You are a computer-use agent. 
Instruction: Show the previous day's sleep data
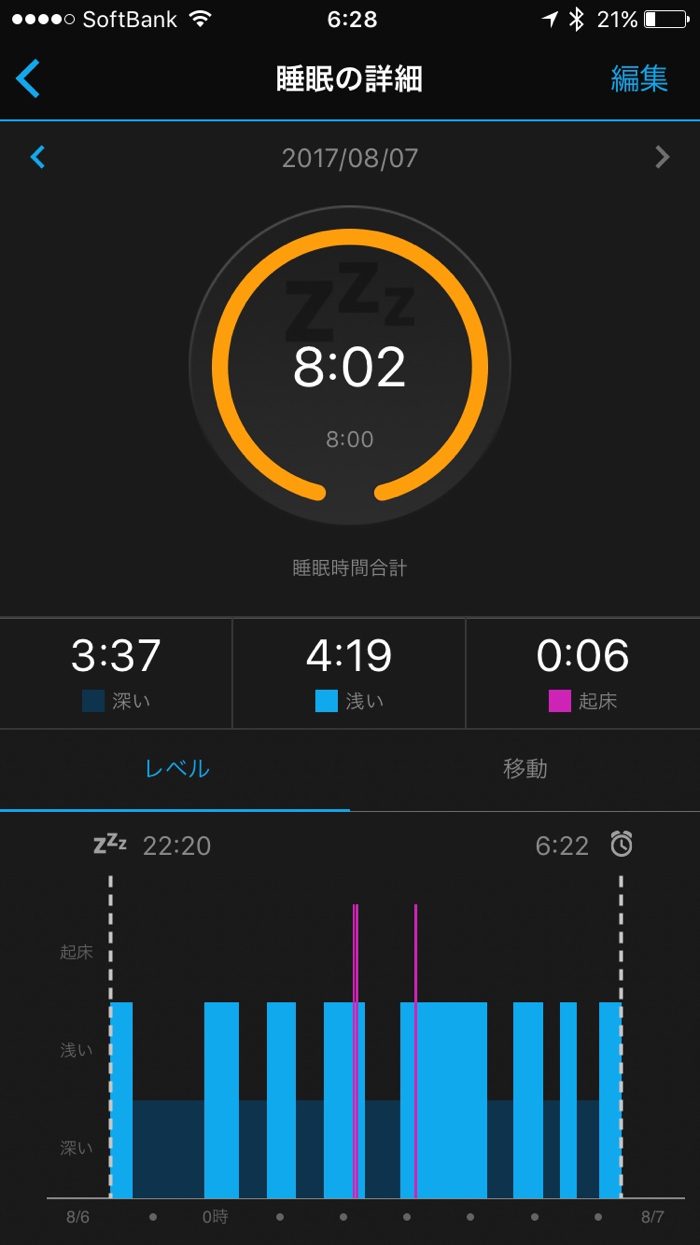[x=38, y=157]
